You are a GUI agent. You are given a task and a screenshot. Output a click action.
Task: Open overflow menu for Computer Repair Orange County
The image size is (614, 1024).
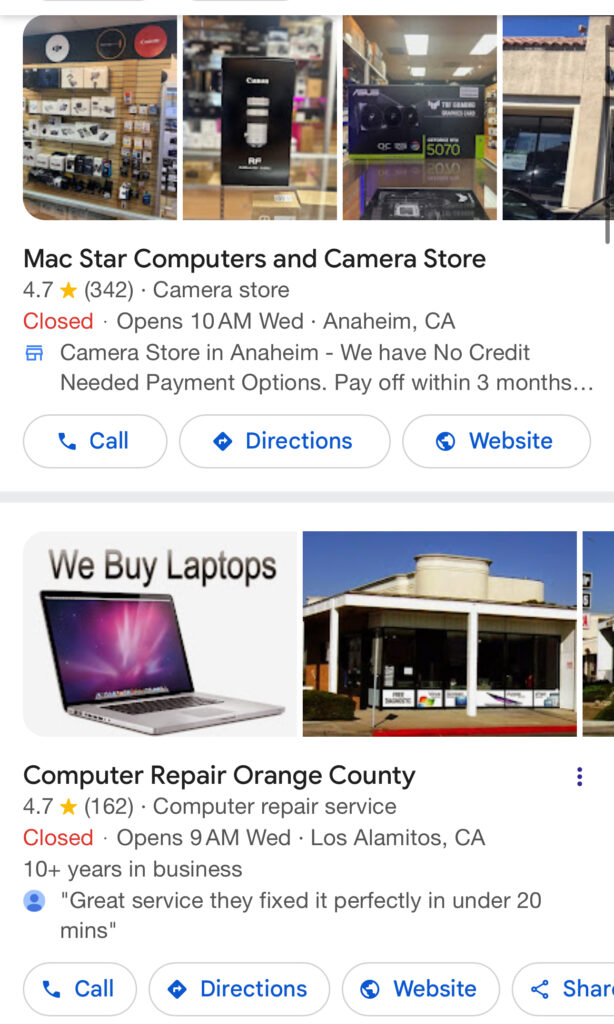click(x=579, y=777)
